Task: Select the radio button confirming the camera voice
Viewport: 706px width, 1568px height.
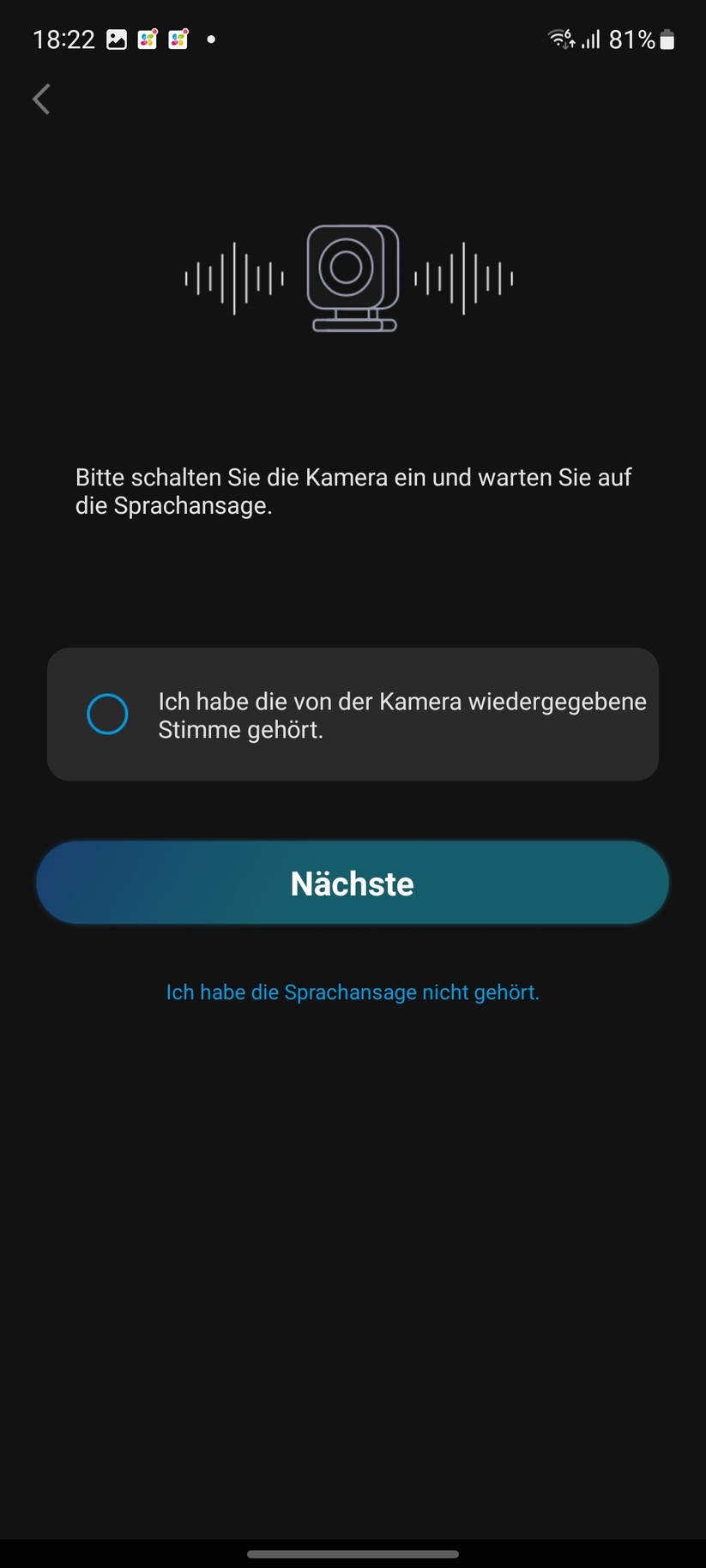Action: point(107,714)
